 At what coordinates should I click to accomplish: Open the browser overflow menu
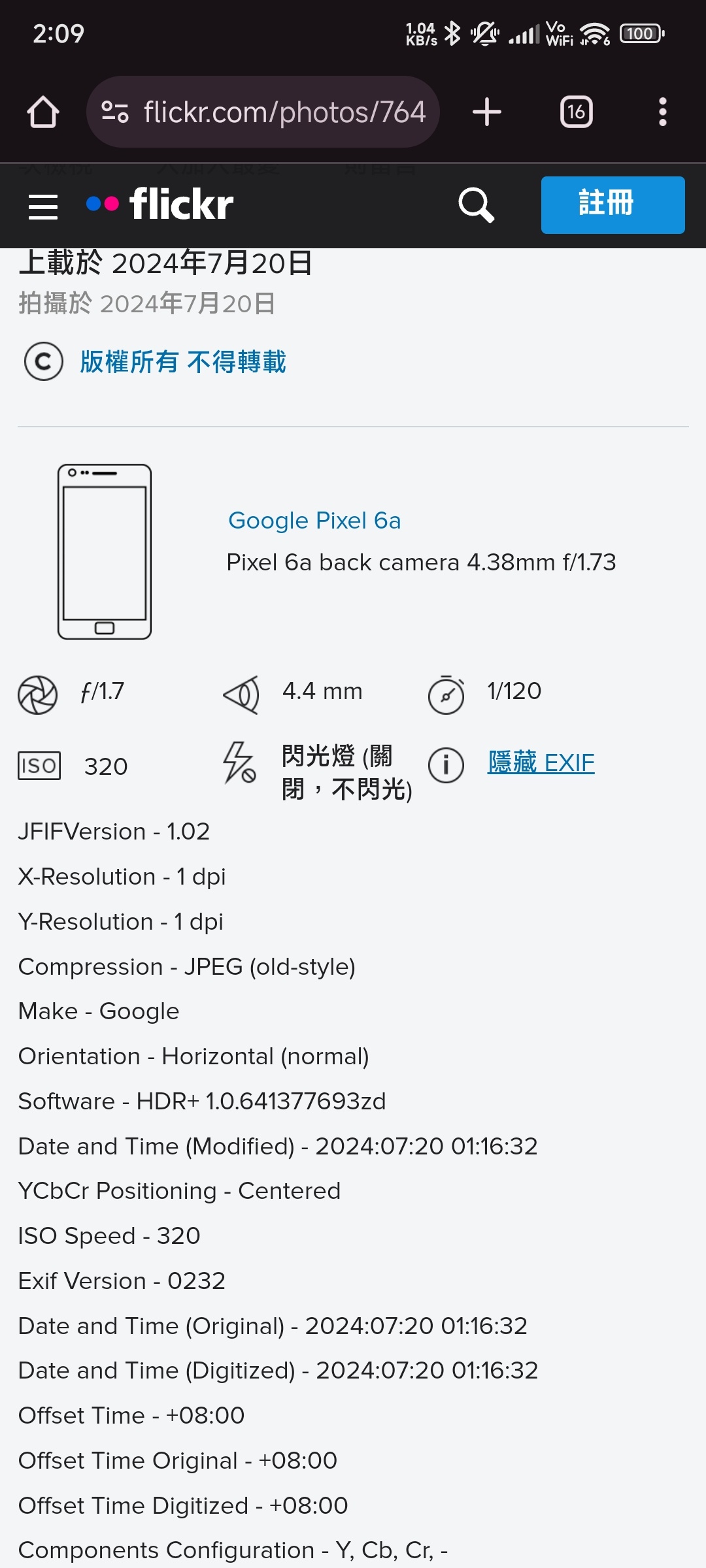tap(662, 112)
